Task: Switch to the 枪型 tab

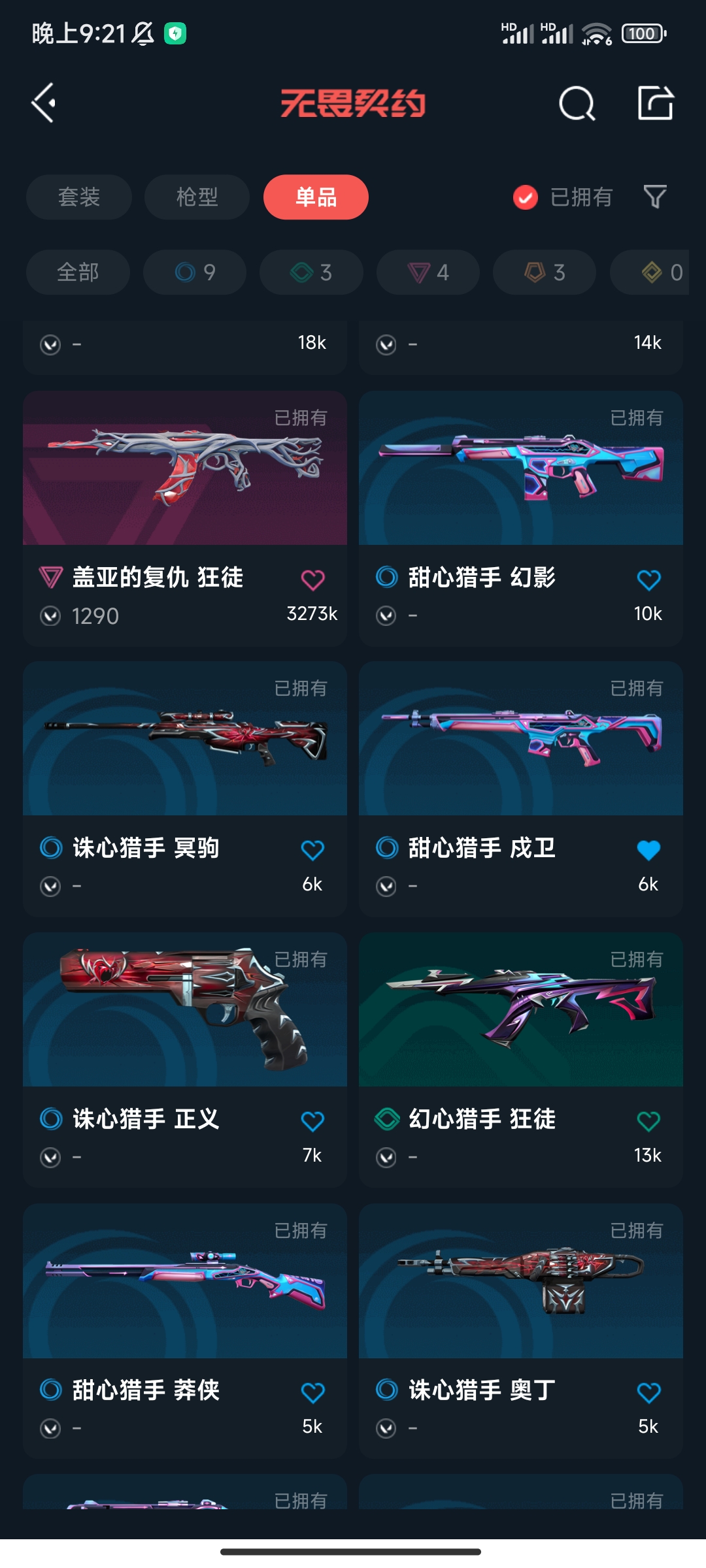Action: (x=197, y=197)
